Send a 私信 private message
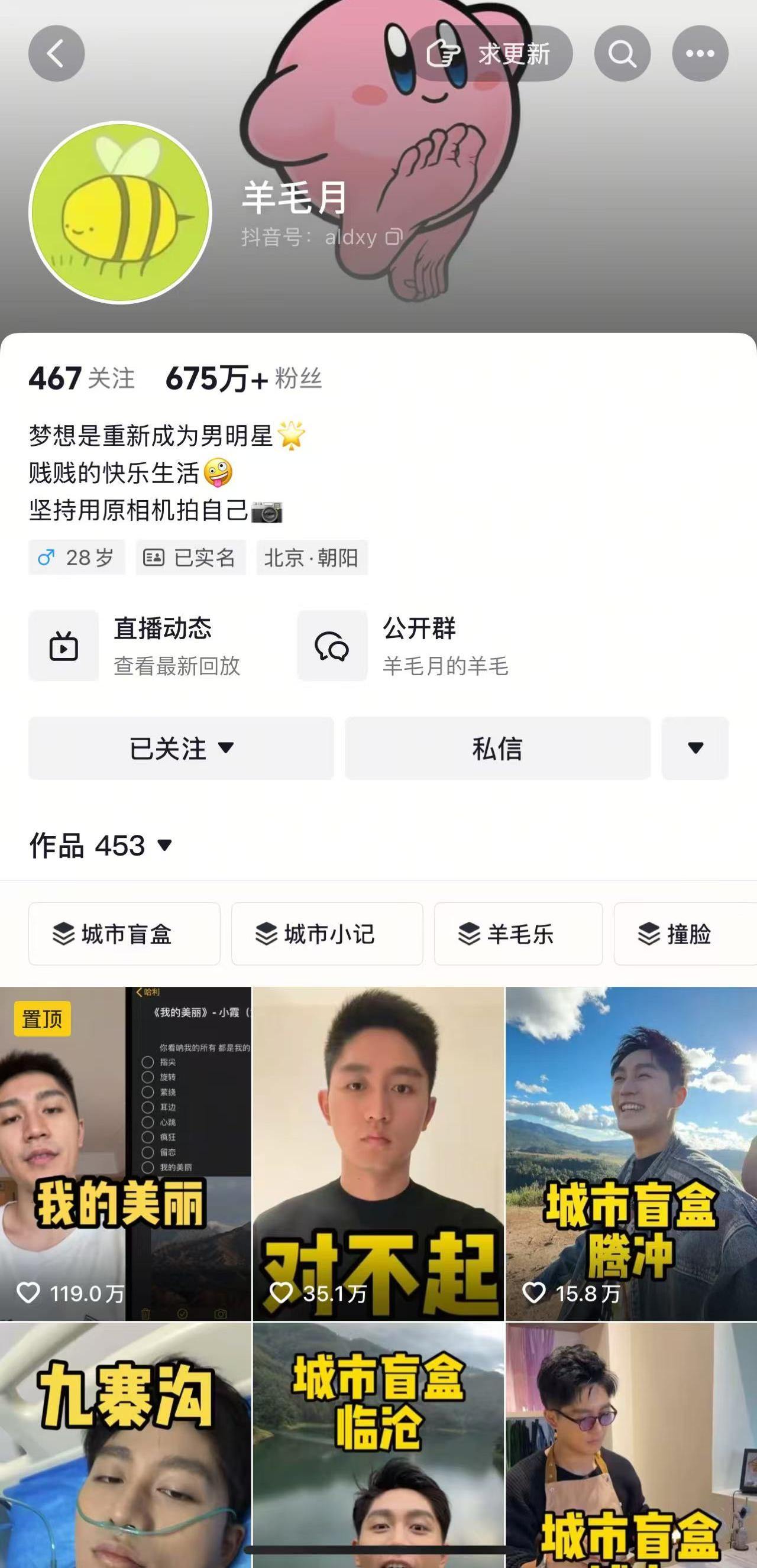Screen dimensions: 757x1568 [497, 748]
